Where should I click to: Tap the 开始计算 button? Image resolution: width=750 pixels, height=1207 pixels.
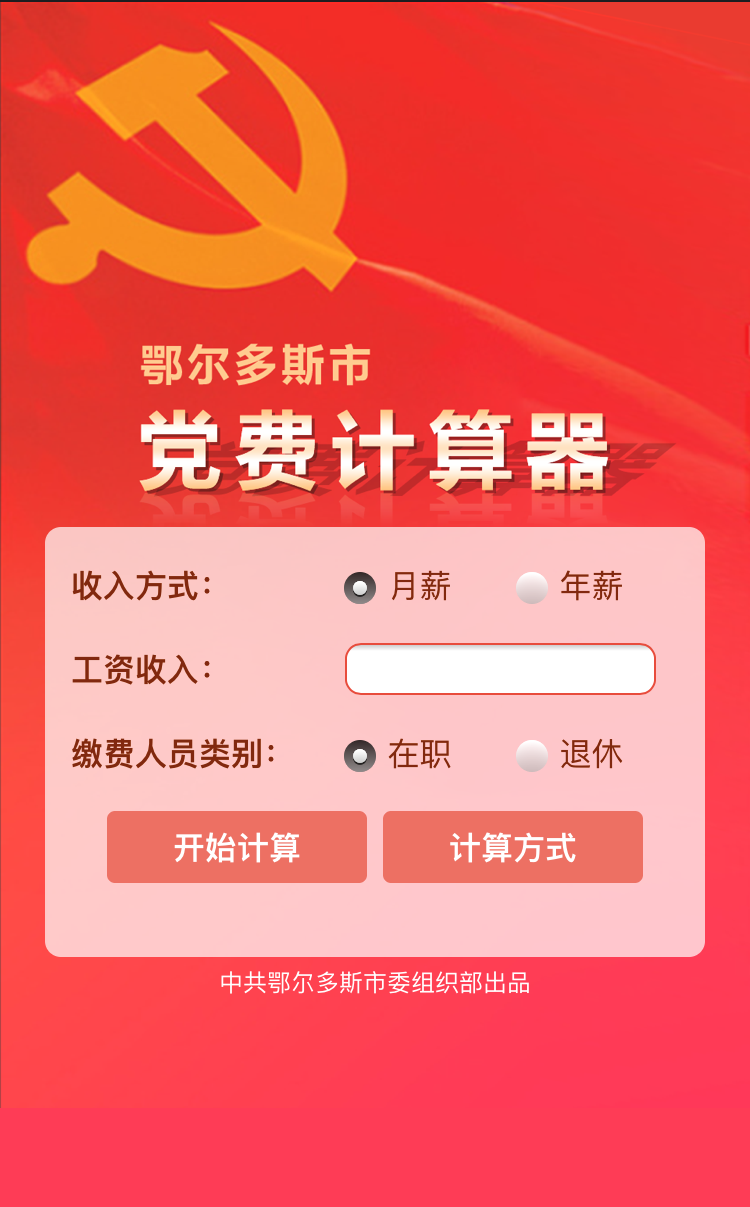click(x=237, y=847)
